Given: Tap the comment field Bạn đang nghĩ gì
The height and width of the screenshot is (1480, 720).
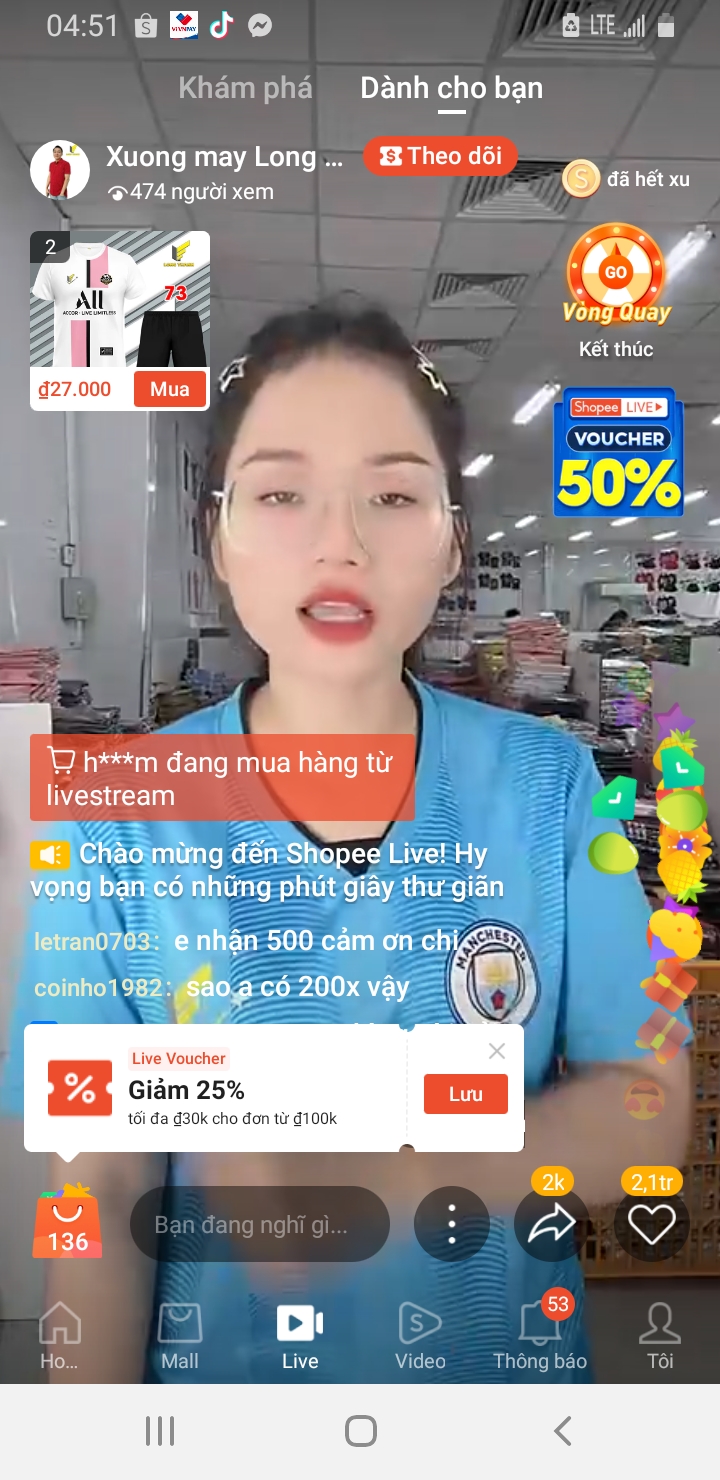Looking at the screenshot, I should [260, 1224].
